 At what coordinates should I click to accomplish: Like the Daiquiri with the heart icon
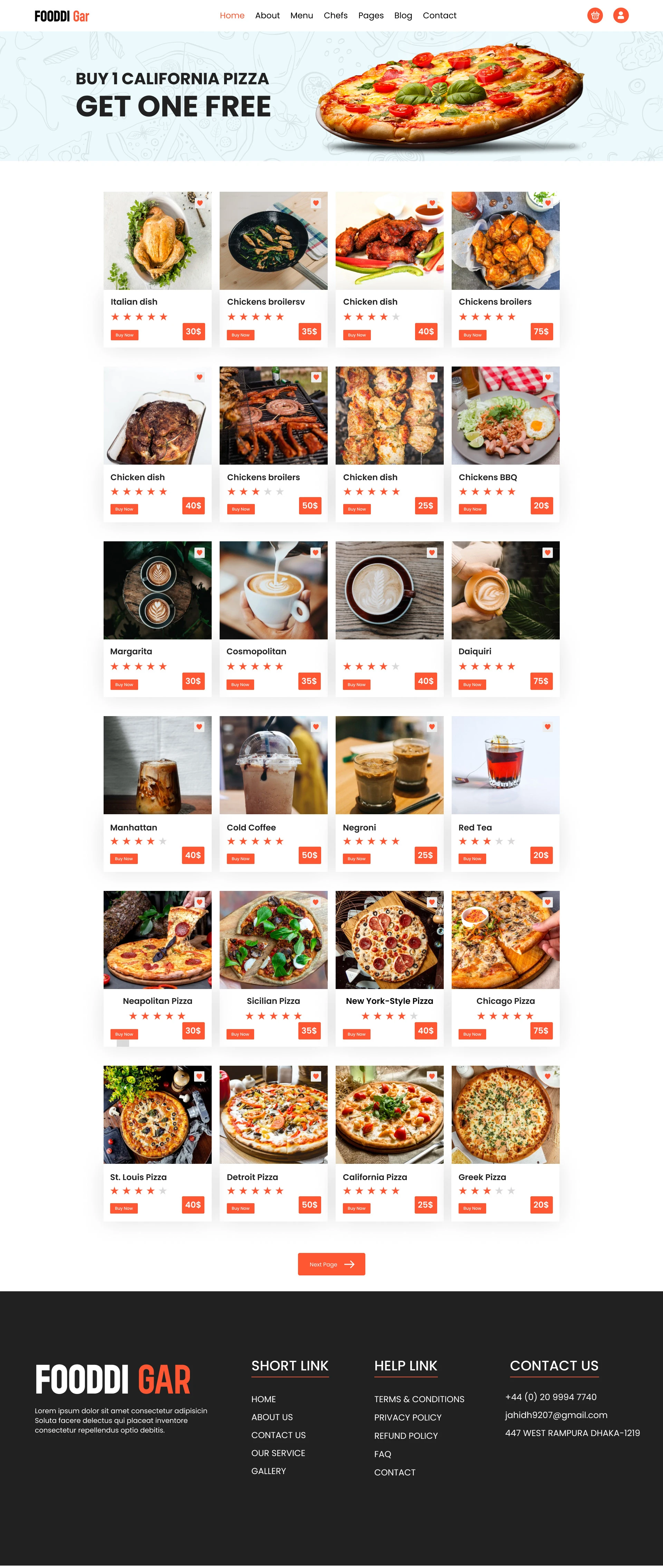pyautogui.click(x=547, y=553)
